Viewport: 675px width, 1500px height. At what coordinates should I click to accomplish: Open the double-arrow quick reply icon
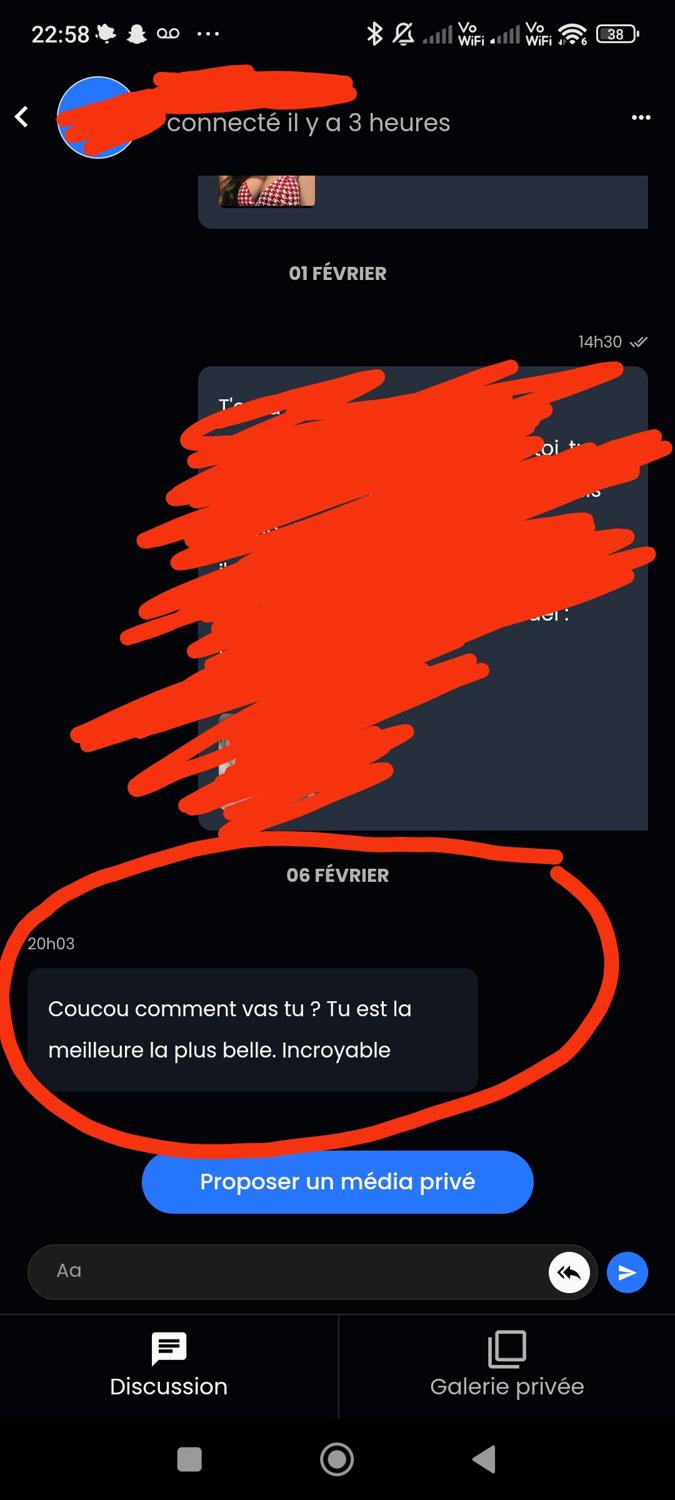(569, 1273)
